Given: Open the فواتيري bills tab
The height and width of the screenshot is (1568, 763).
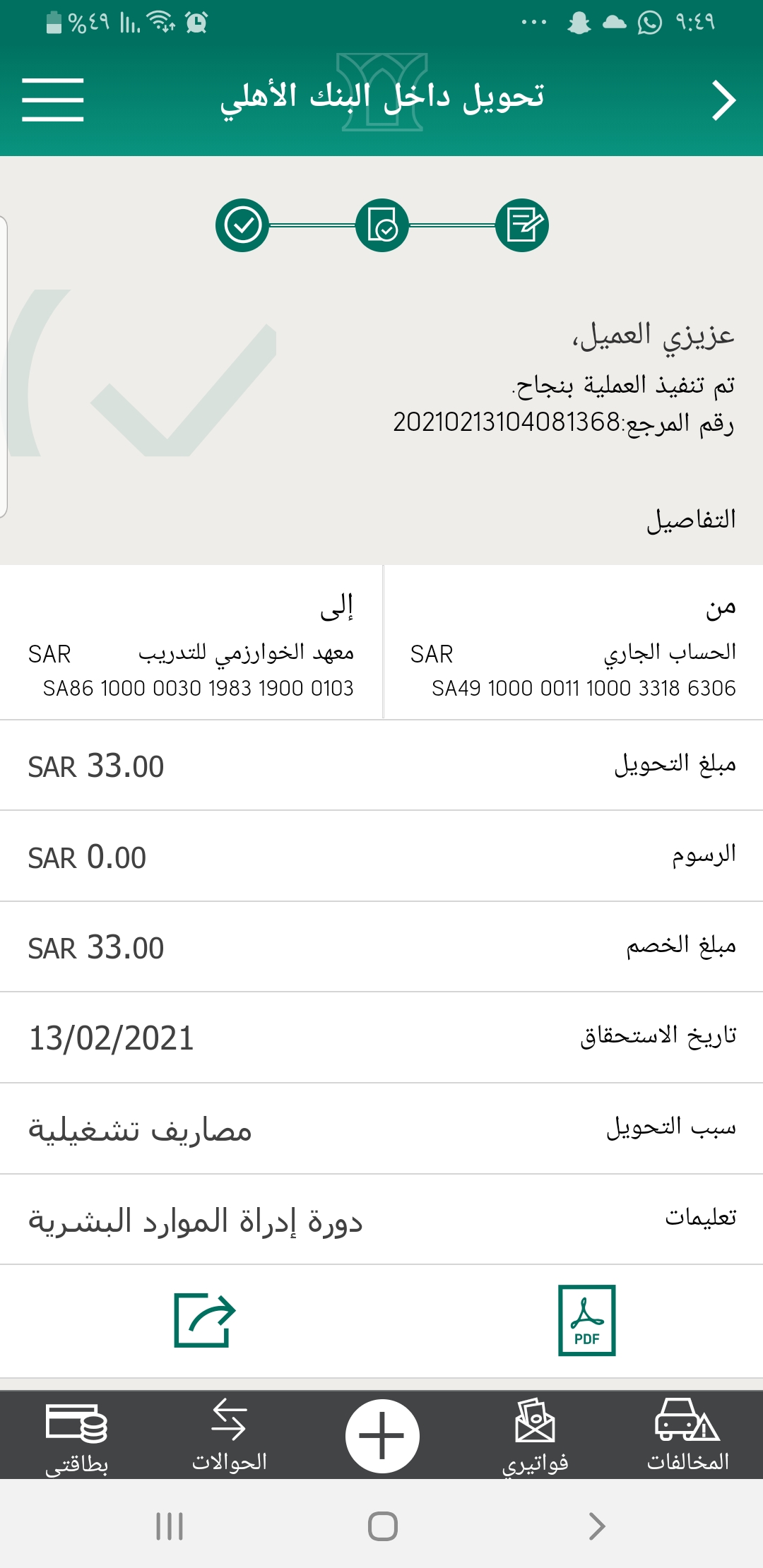Looking at the screenshot, I should point(535,1435).
